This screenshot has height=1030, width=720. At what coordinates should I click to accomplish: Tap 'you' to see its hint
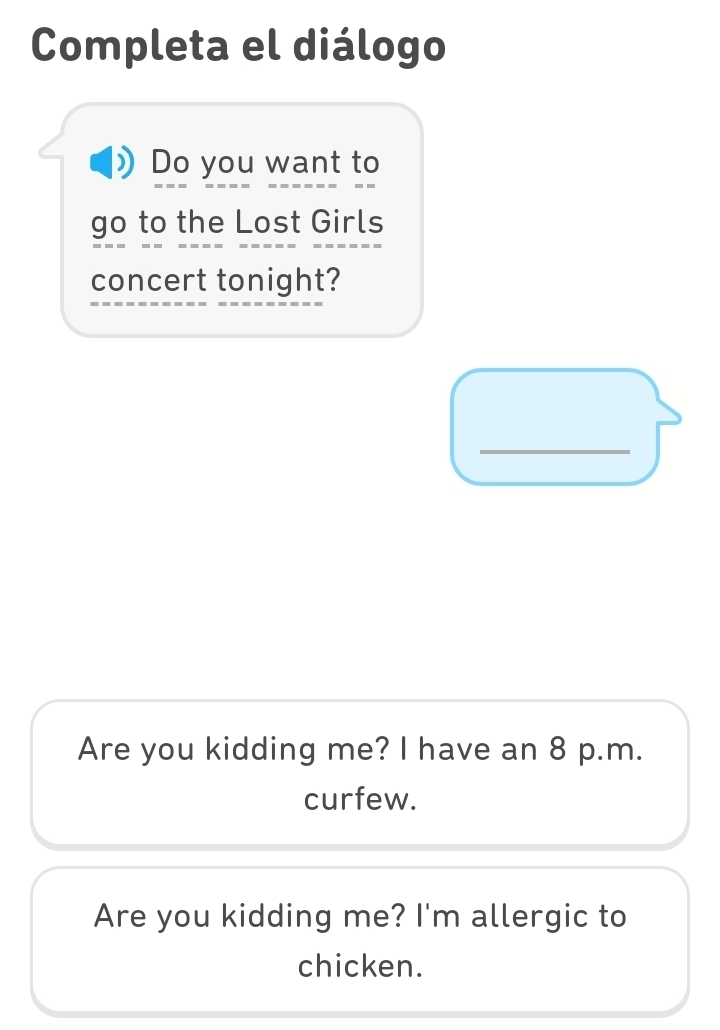pyautogui.click(x=228, y=162)
